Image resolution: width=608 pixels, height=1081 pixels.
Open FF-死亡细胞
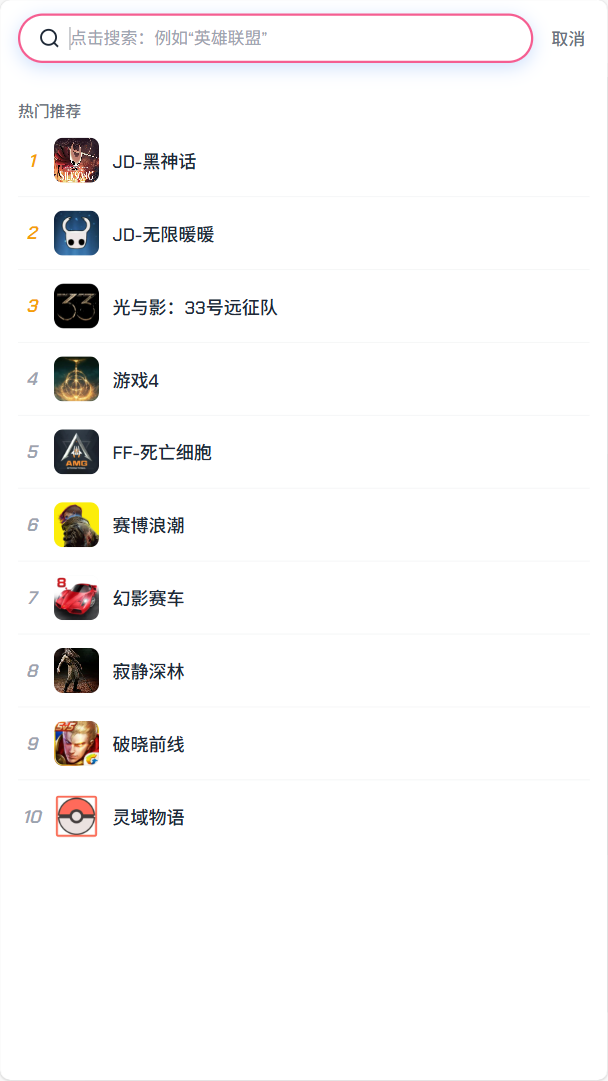304,452
